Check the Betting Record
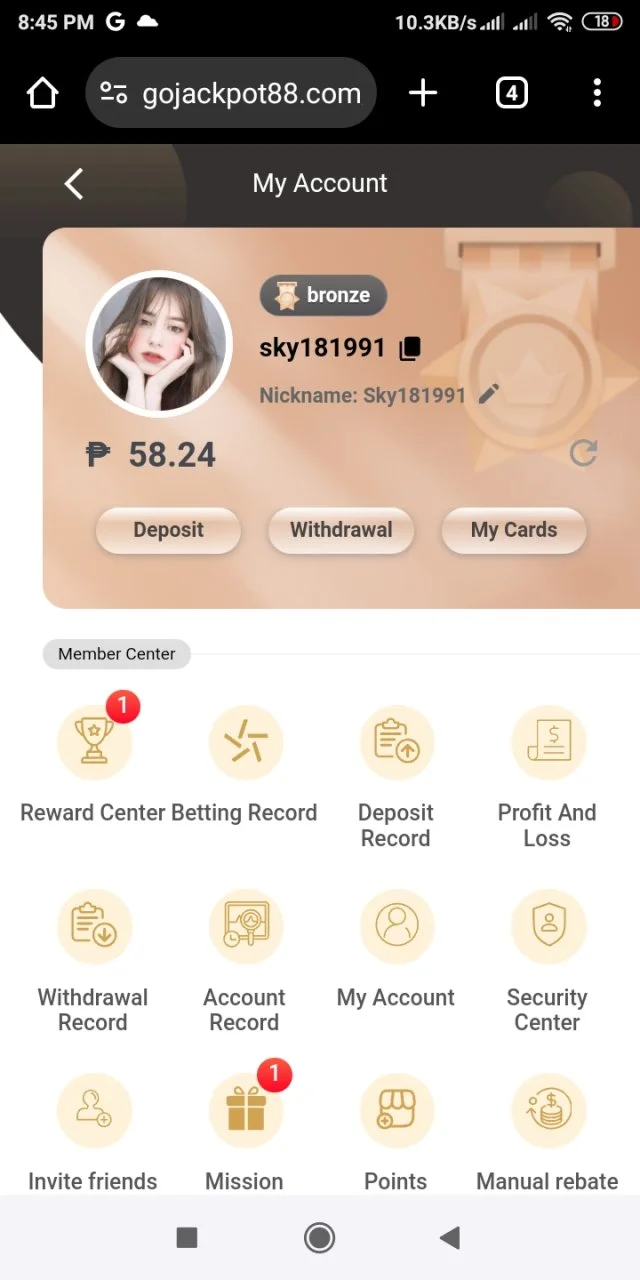The image size is (640, 1280). 245,743
